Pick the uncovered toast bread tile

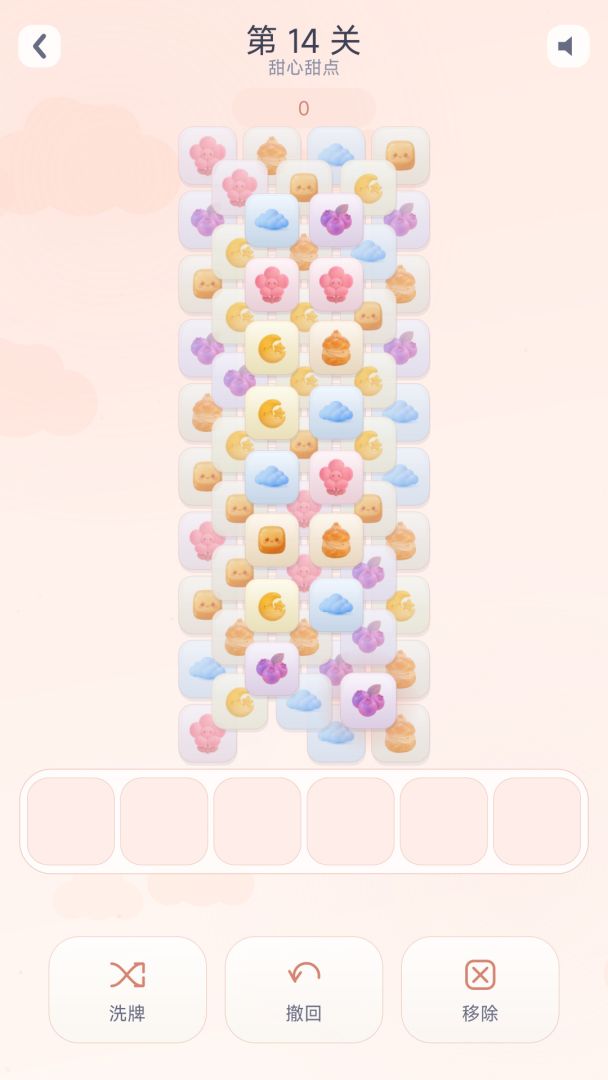pyautogui.click(x=272, y=541)
